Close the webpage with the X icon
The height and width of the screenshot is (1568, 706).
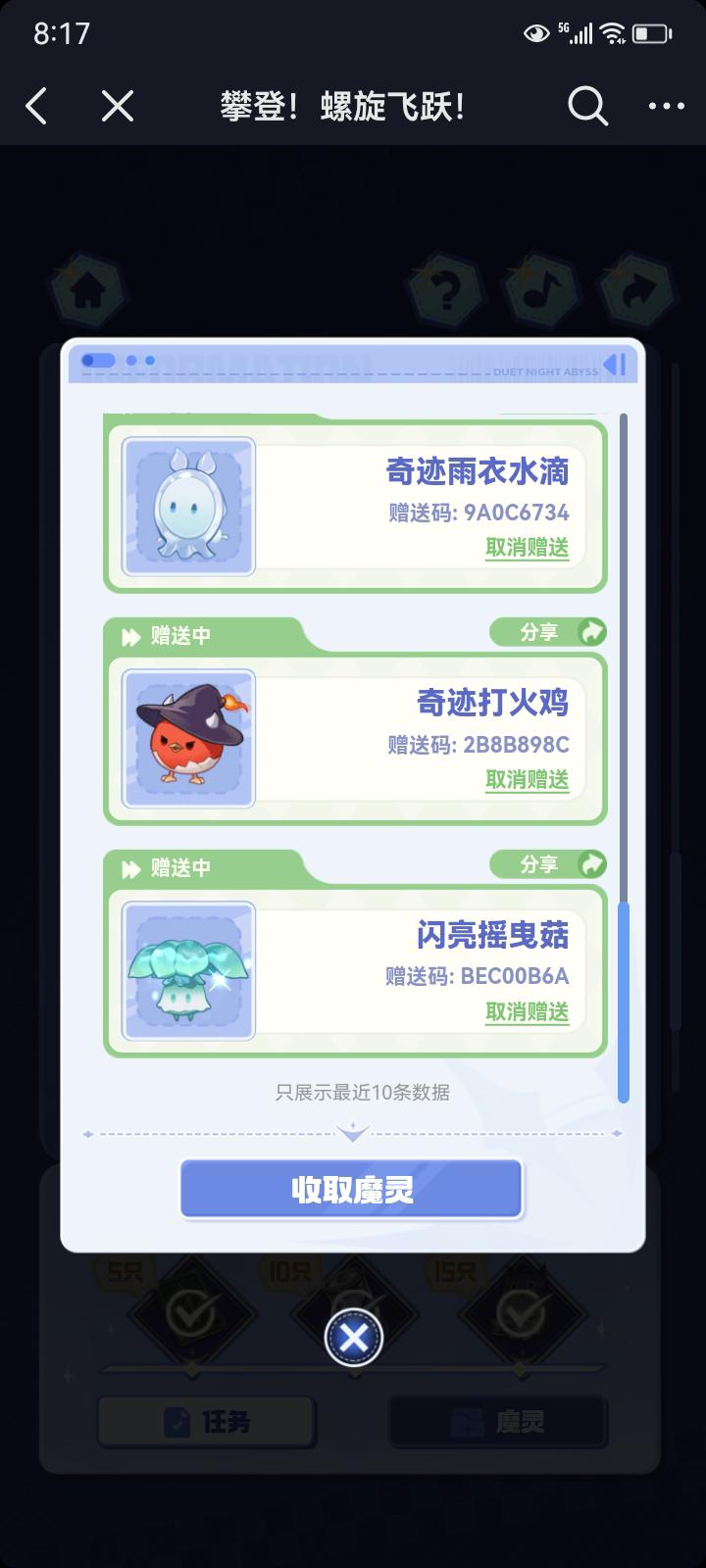pos(118,106)
